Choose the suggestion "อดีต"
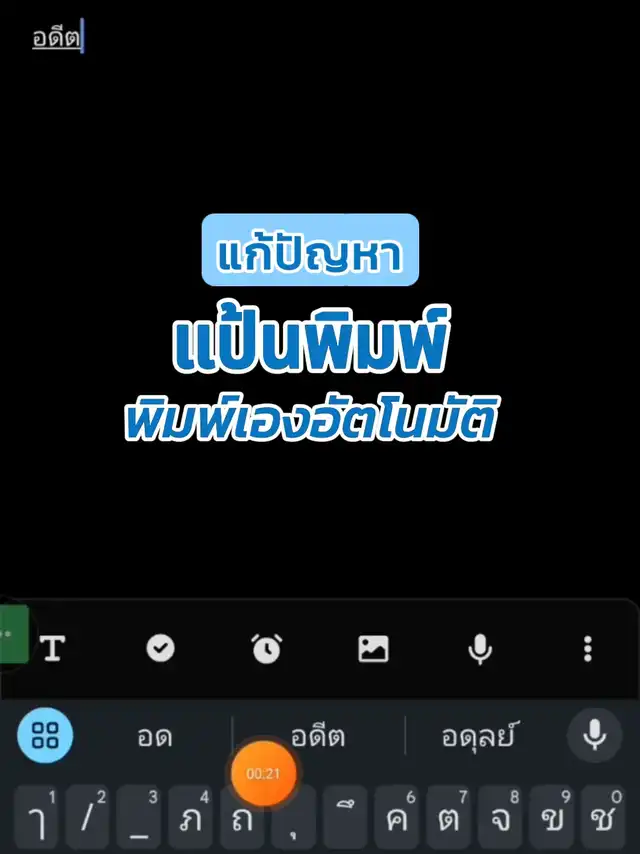This screenshot has width=640, height=854. click(318, 738)
